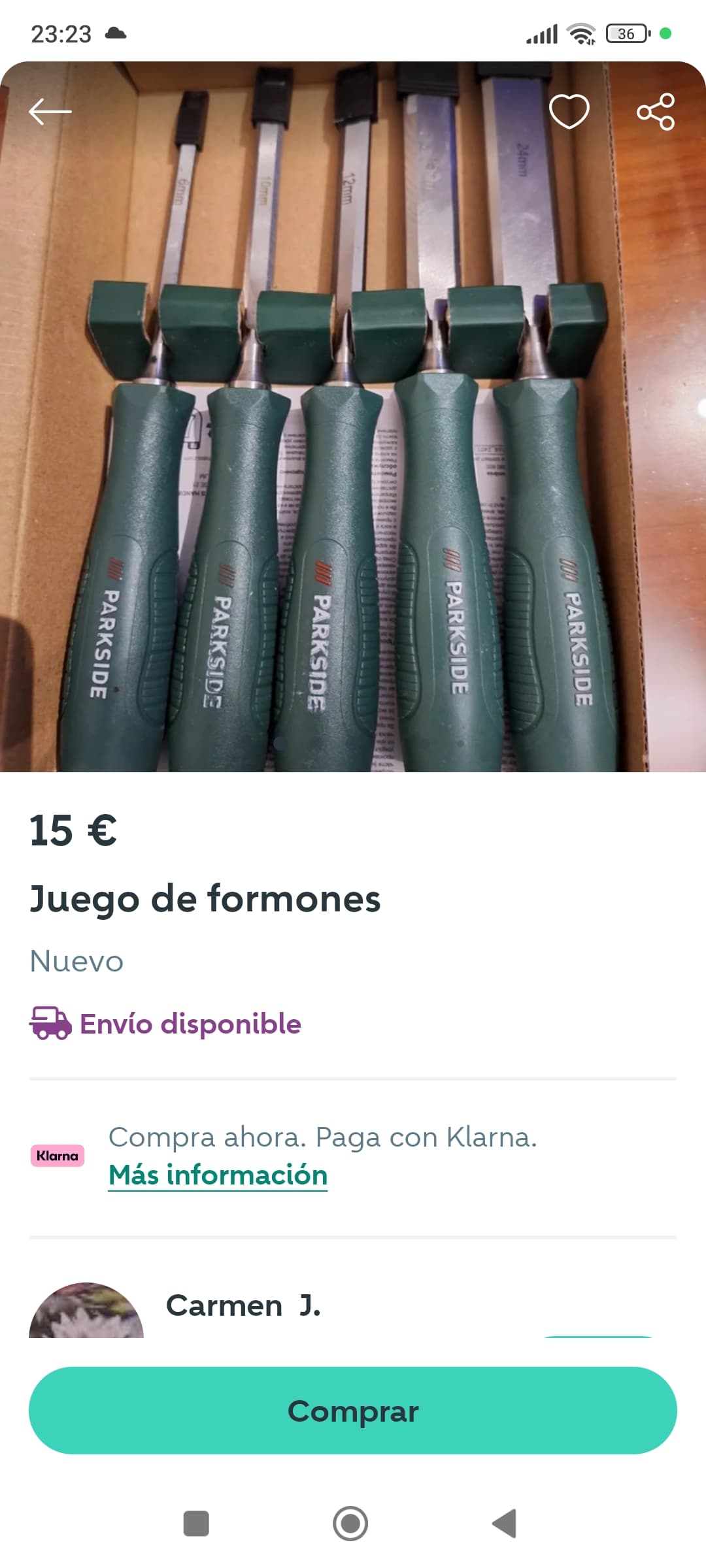Viewport: 706px width, 1568px height.
Task: Tap the Comprar button
Action: pos(353,1411)
